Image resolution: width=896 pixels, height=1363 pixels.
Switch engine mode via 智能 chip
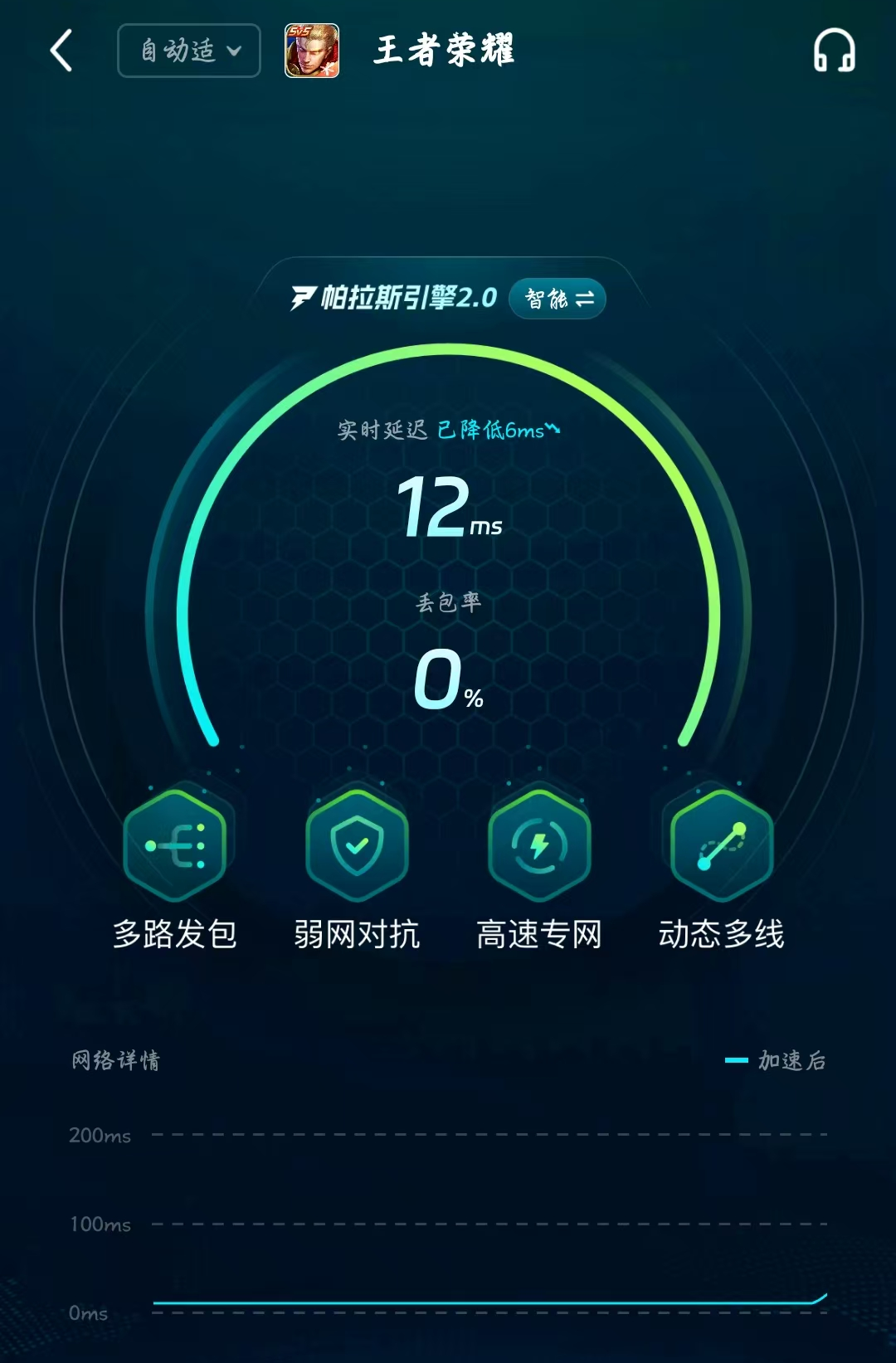click(558, 299)
